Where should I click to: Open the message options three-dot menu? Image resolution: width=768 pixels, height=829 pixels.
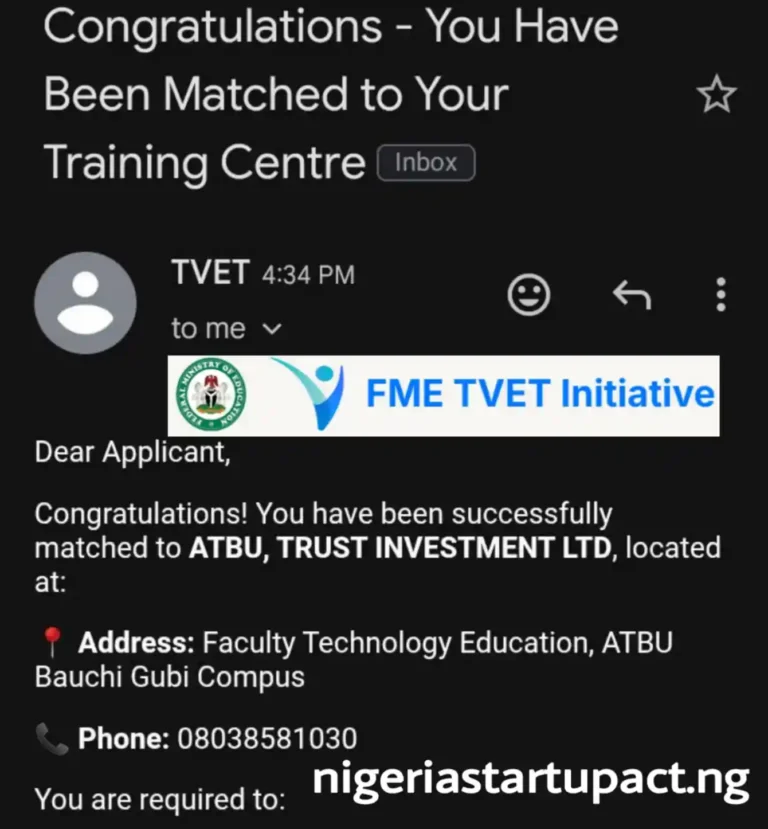(x=720, y=294)
